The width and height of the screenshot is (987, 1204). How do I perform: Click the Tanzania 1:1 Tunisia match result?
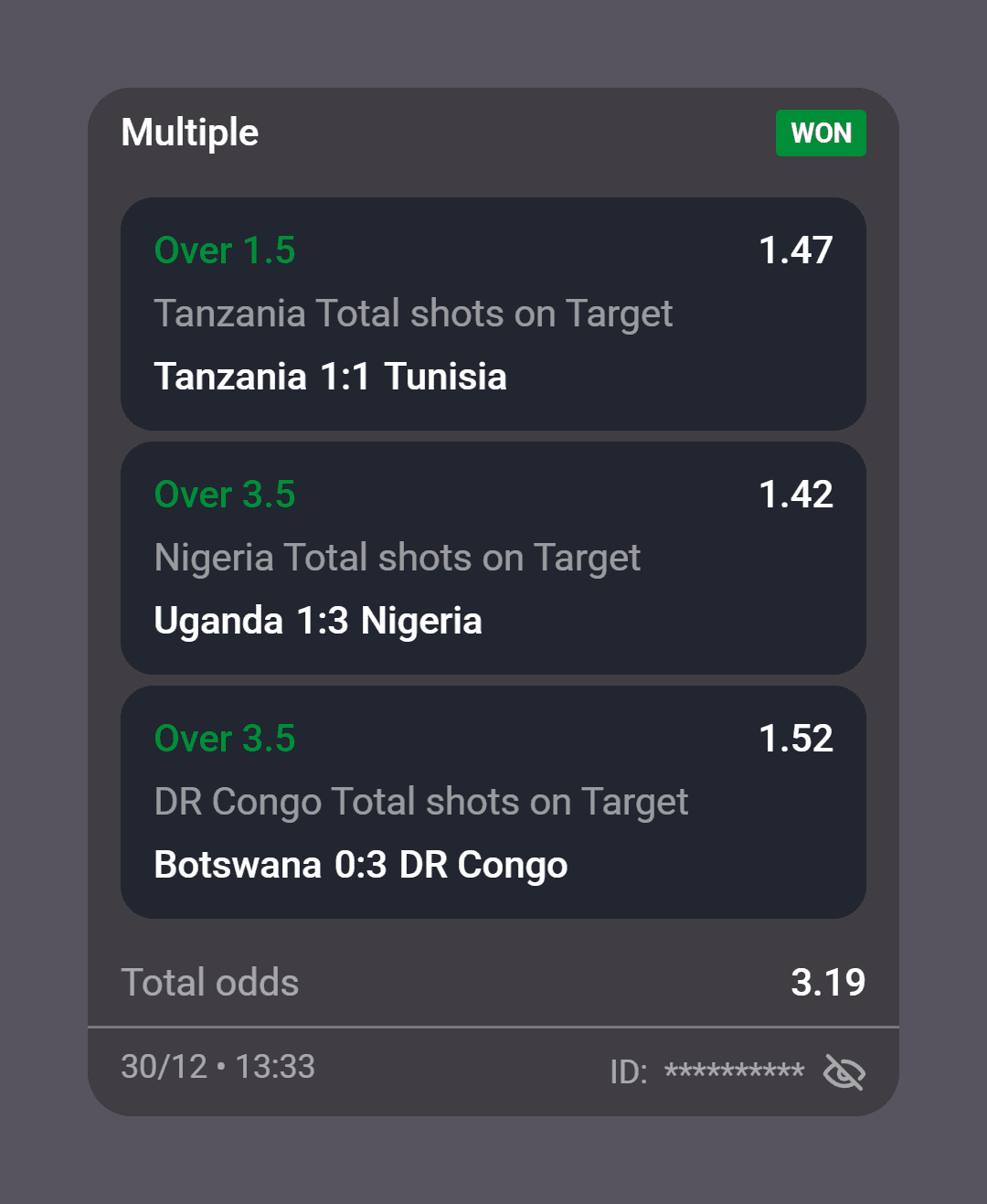(x=331, y=376)
